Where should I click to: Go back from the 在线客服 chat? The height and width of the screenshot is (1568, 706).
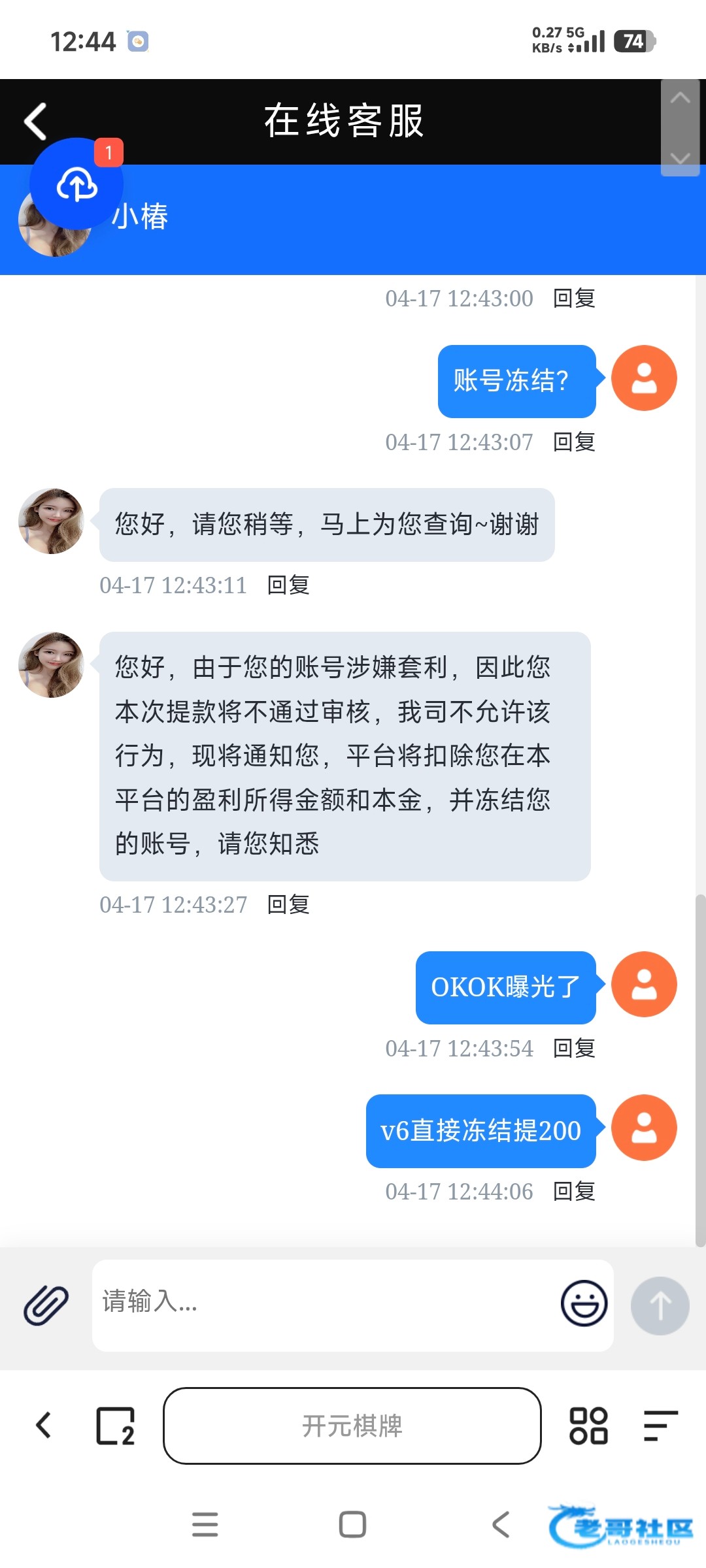tap(35, 122)
